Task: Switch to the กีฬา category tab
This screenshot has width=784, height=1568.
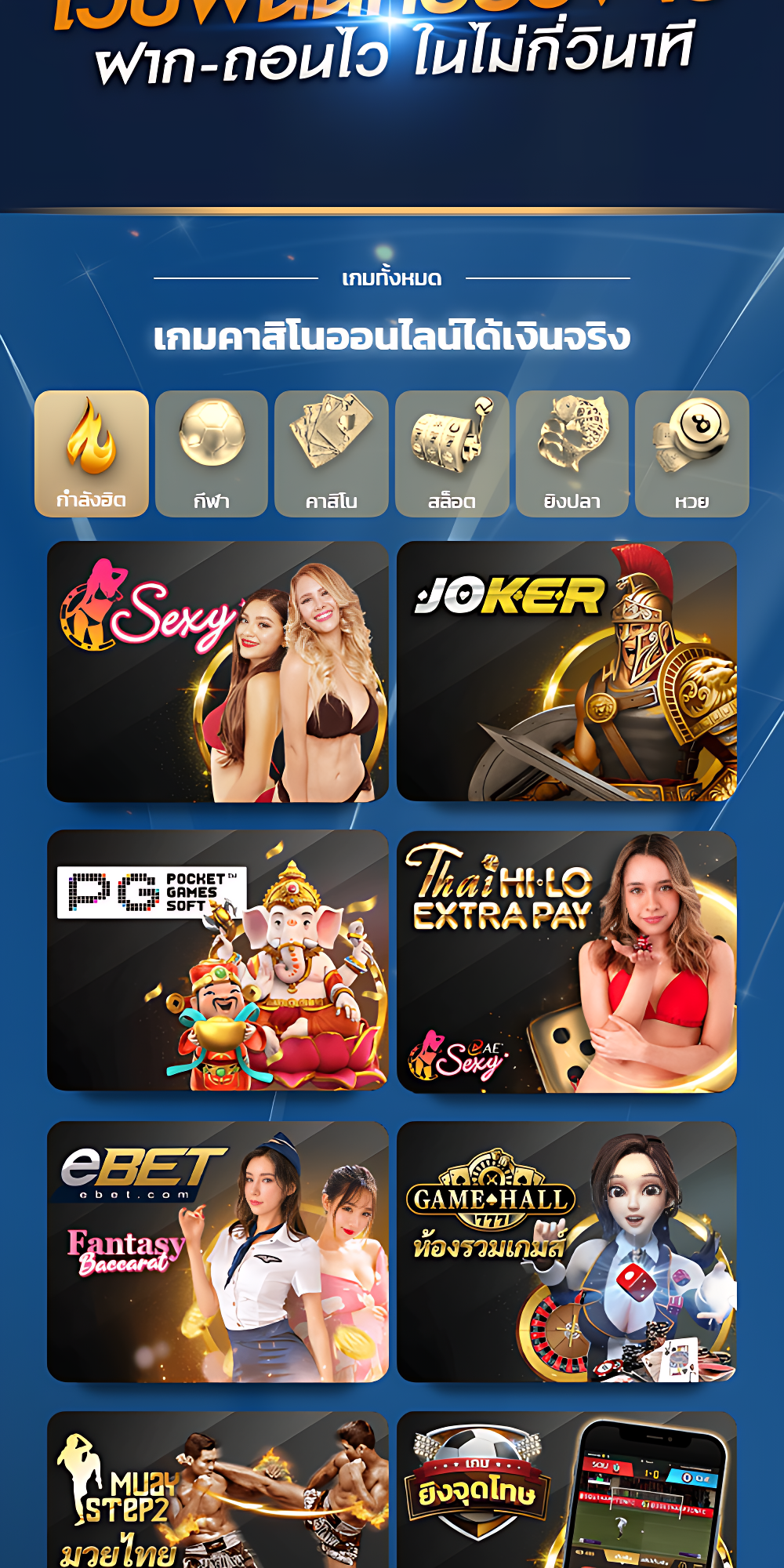Action: click(x=212, y=454)
